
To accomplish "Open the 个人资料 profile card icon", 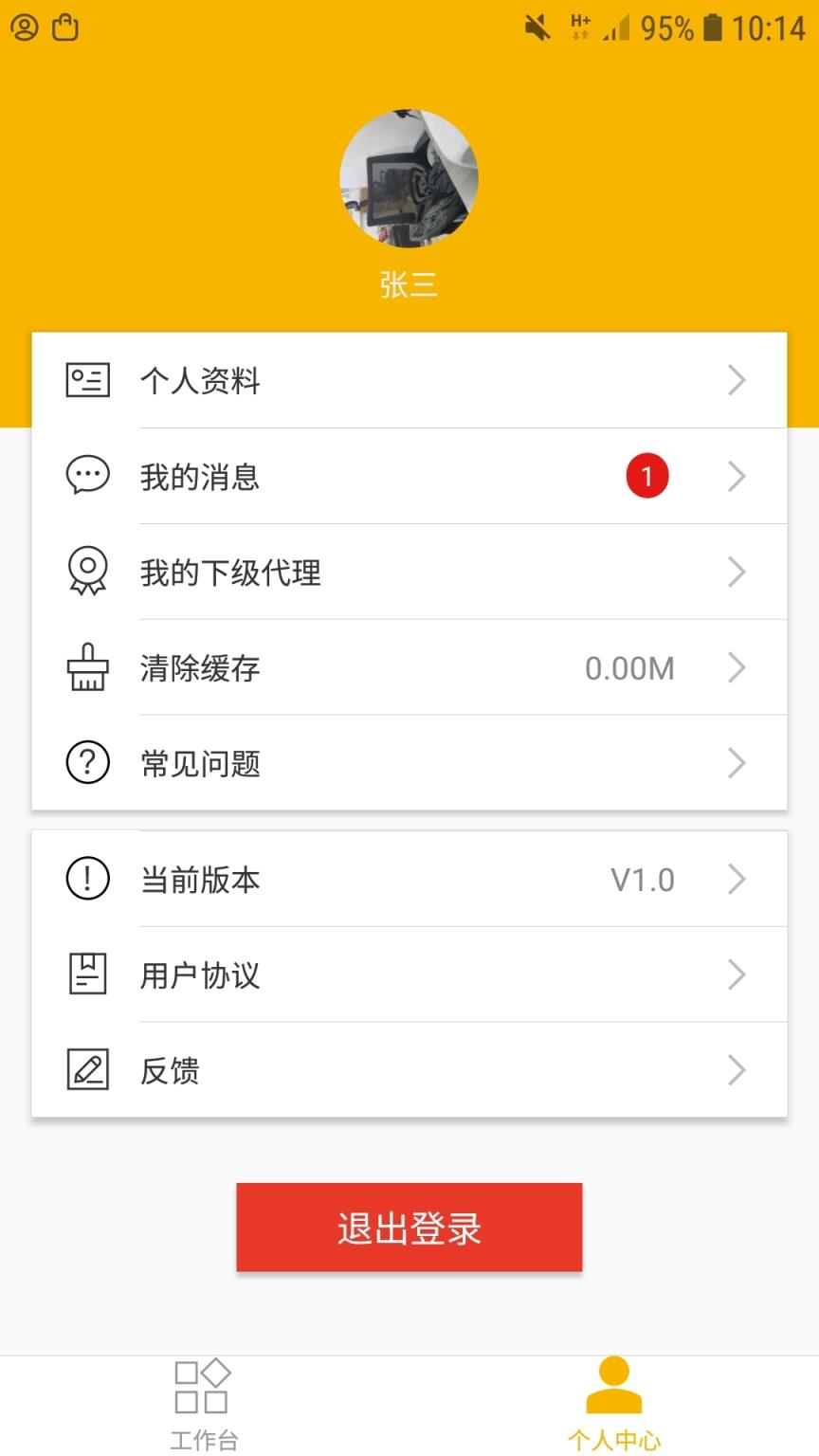I will (x=87, y=380).
